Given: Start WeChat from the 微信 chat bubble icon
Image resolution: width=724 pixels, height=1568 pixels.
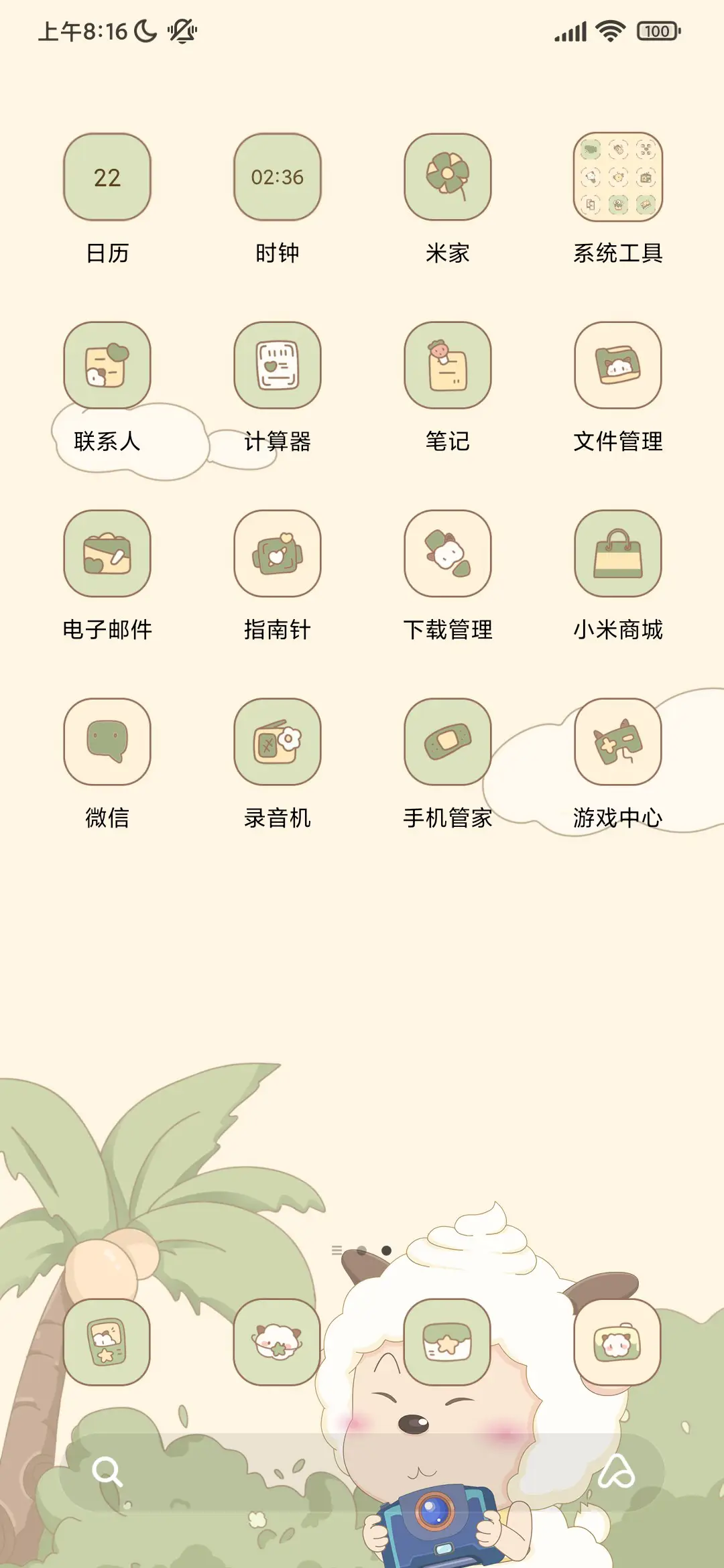Looking at the screenshot, I should coord(107,742).
